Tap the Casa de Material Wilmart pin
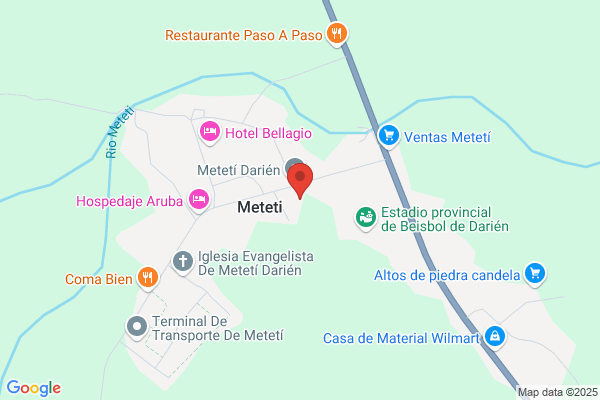This screenshot has height=400, width=600. 495,337
